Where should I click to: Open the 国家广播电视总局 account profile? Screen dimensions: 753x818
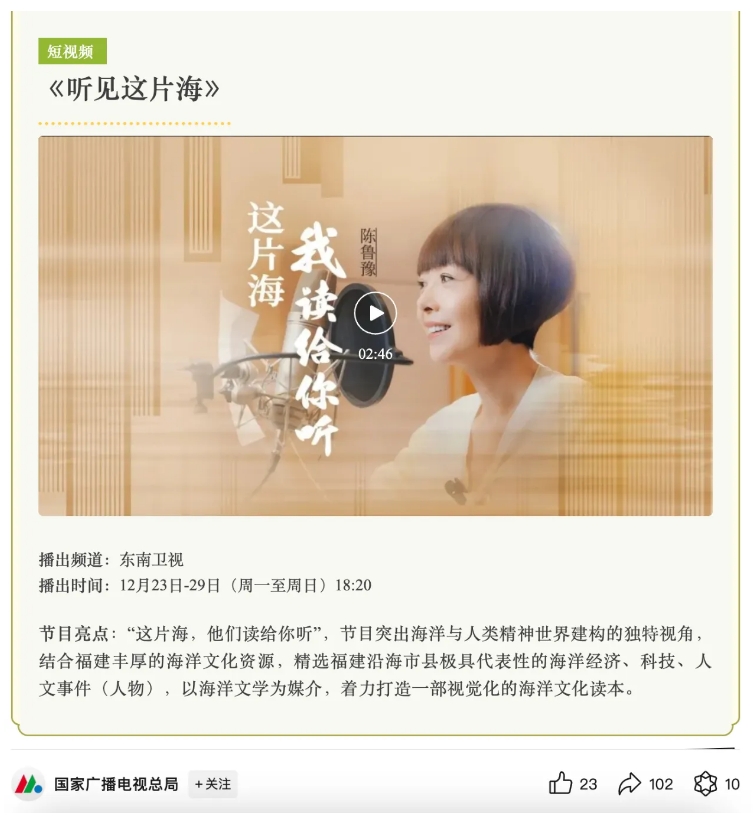coord(116,784)
